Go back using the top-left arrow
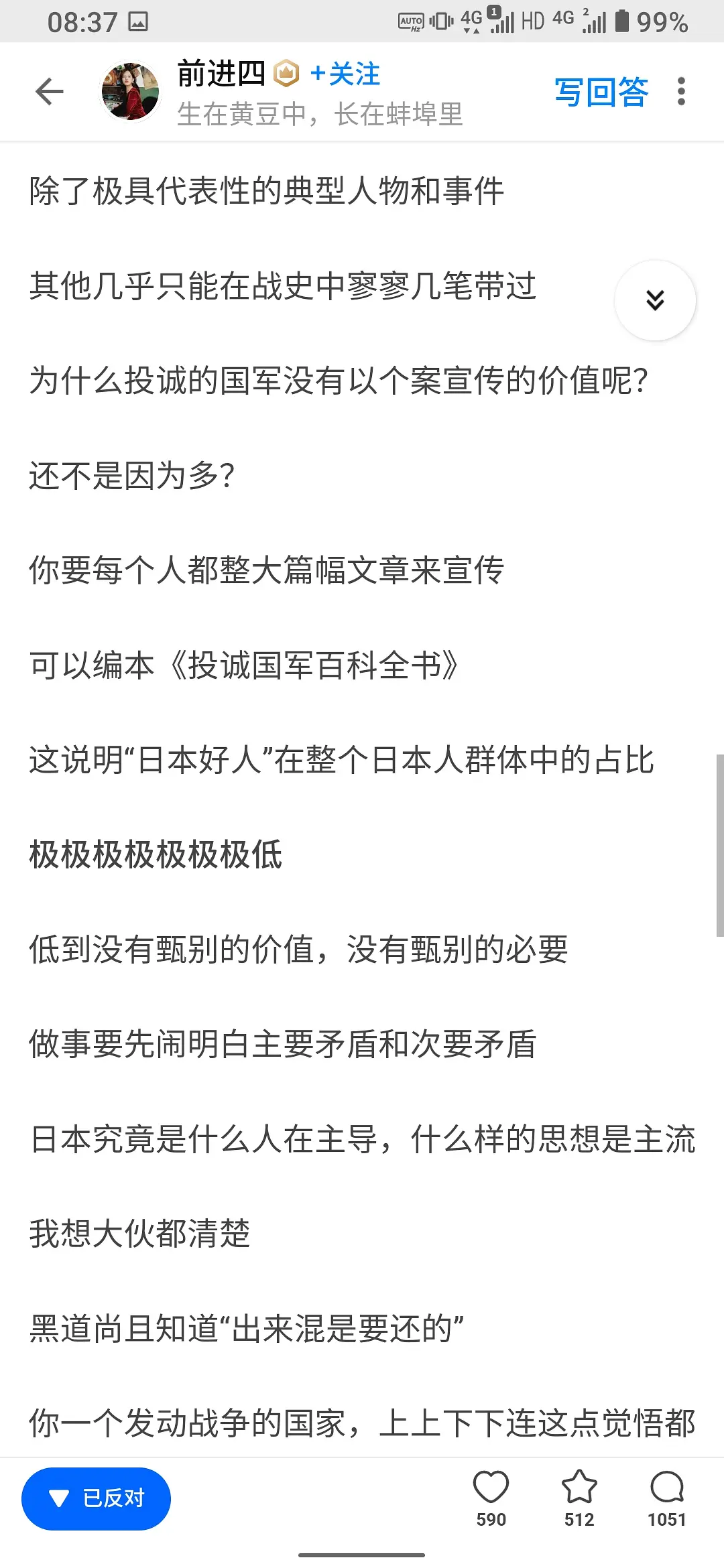 pos(49,92)
